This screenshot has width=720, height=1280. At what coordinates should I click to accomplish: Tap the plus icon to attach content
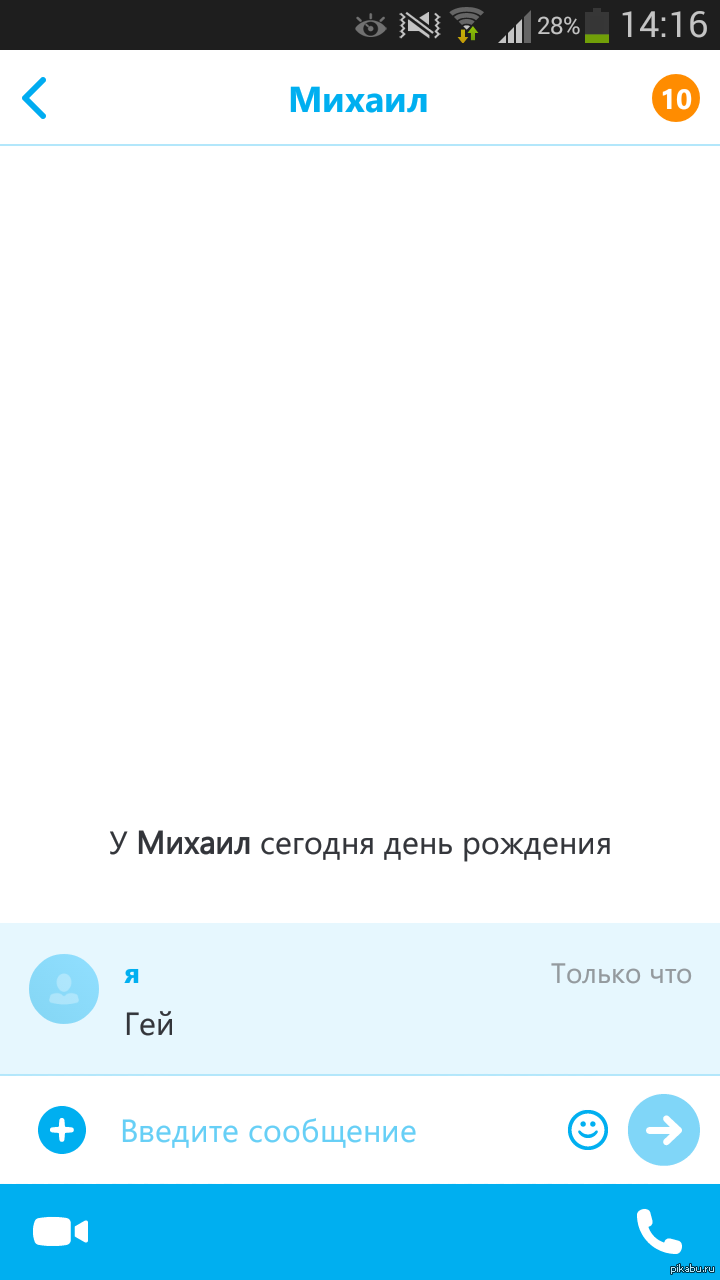pos(62,1130)
